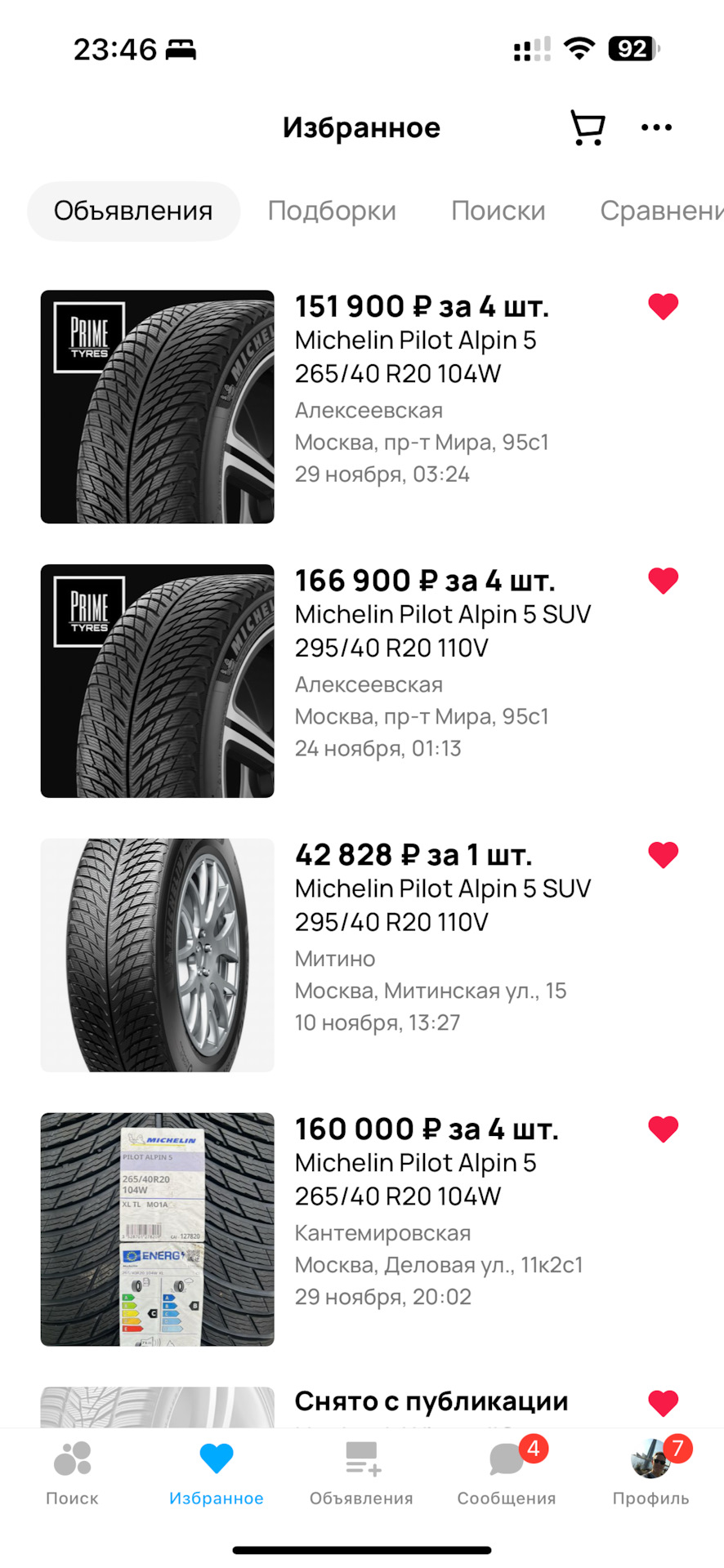The height and width of the screenshot is (1568, 724).
Task: Unlike the 160 000 ₽ listing
Action: pyautogui.click(x=663, y=1129)
